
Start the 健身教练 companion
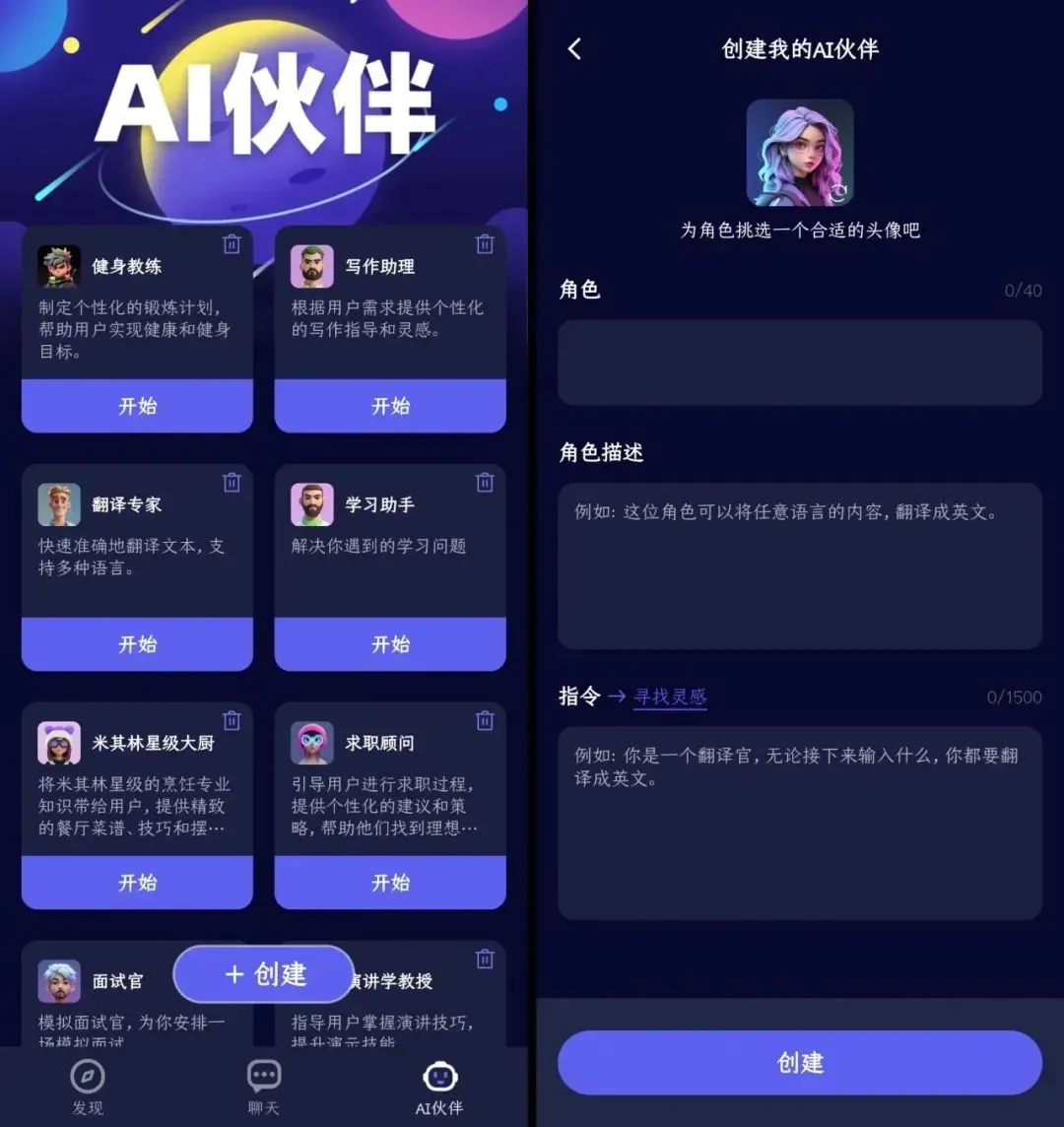click(x=137, y=406)
